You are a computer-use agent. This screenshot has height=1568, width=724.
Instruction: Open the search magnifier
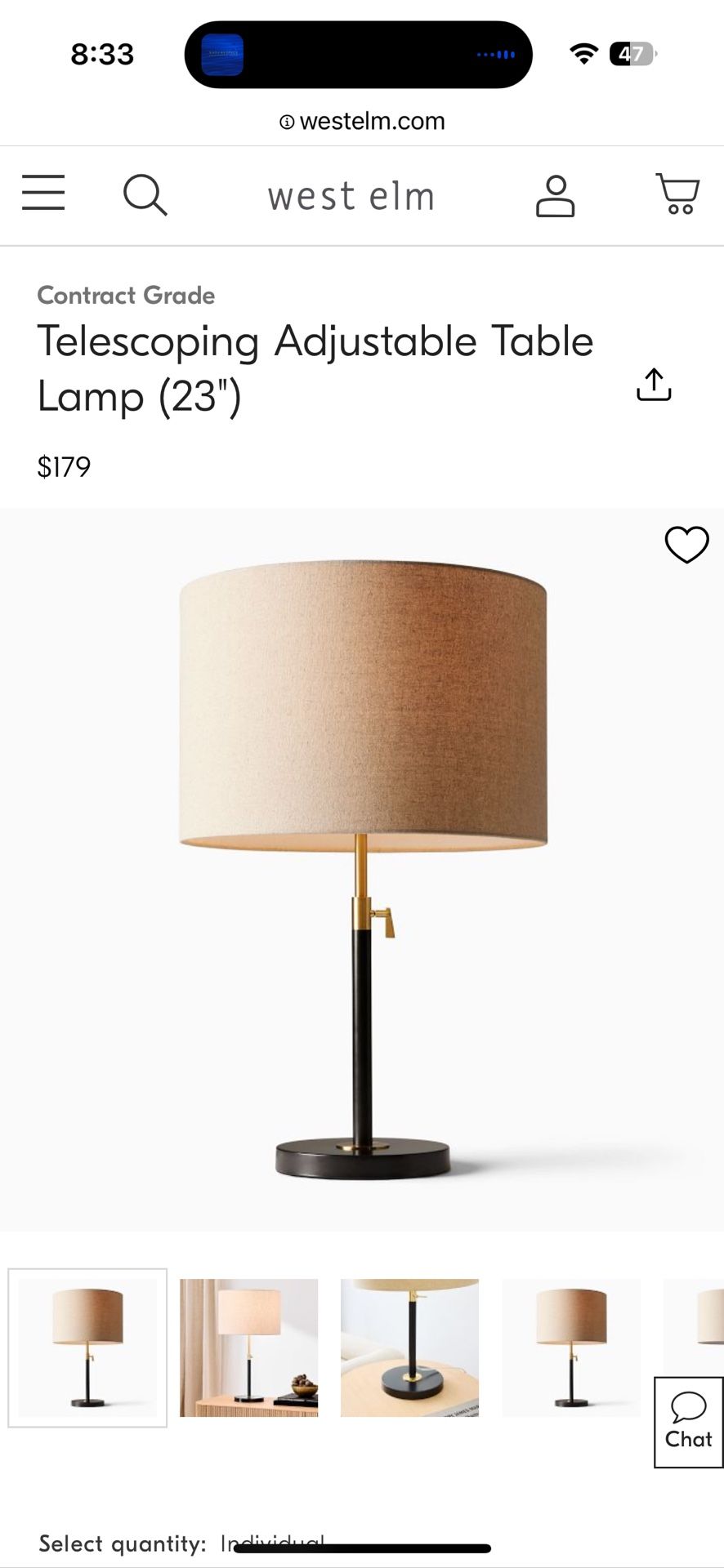[x=145, y=194]
